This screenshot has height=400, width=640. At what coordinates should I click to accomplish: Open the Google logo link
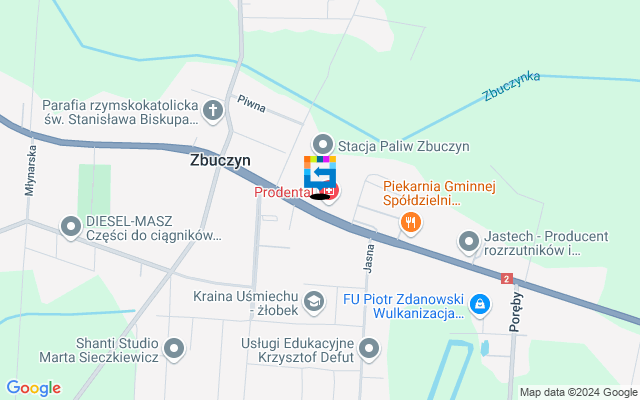(x=33, y=388)
